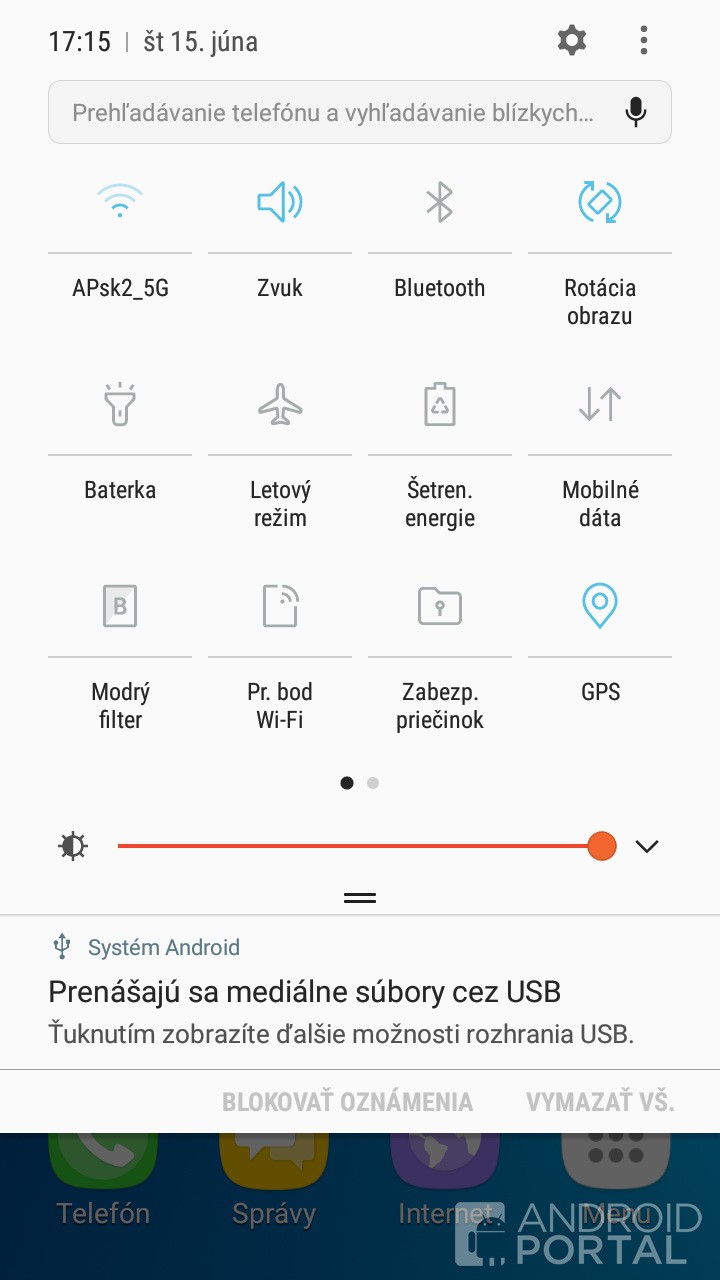
Task: Turn on Šetren. energie power saving
Action: (440, 405)
